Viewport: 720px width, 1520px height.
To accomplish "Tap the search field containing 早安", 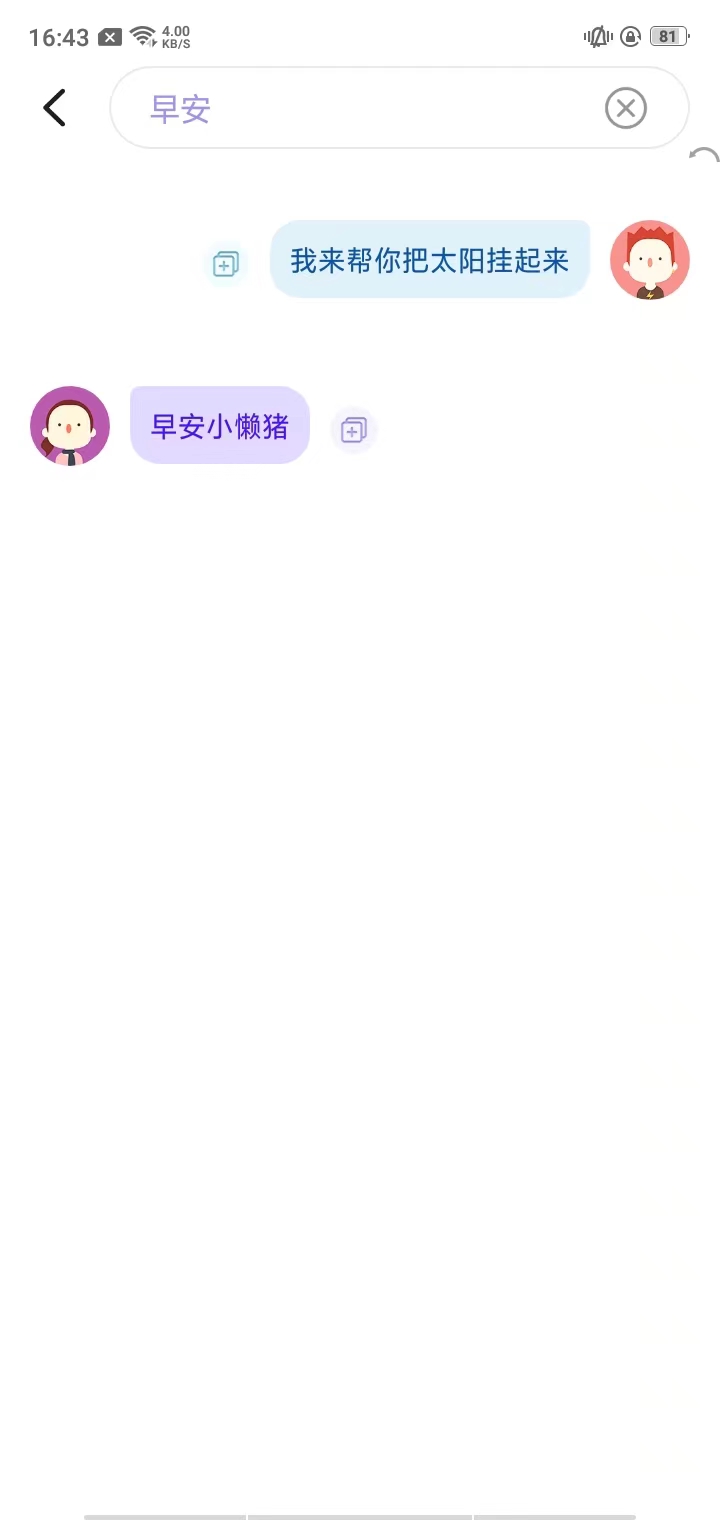I will pyautogui.click(x=350, y=108).
